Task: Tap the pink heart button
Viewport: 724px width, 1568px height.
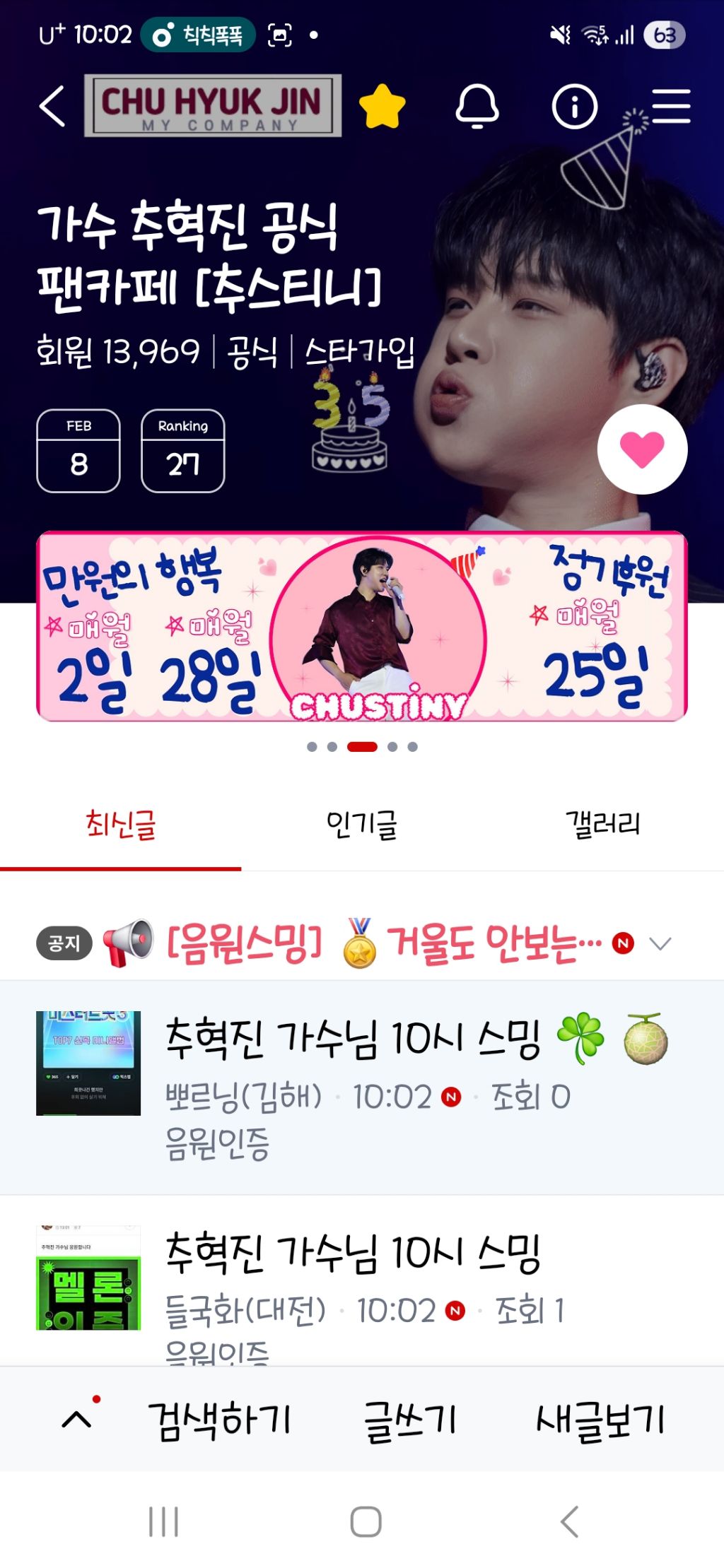Action: coord(642,449)
